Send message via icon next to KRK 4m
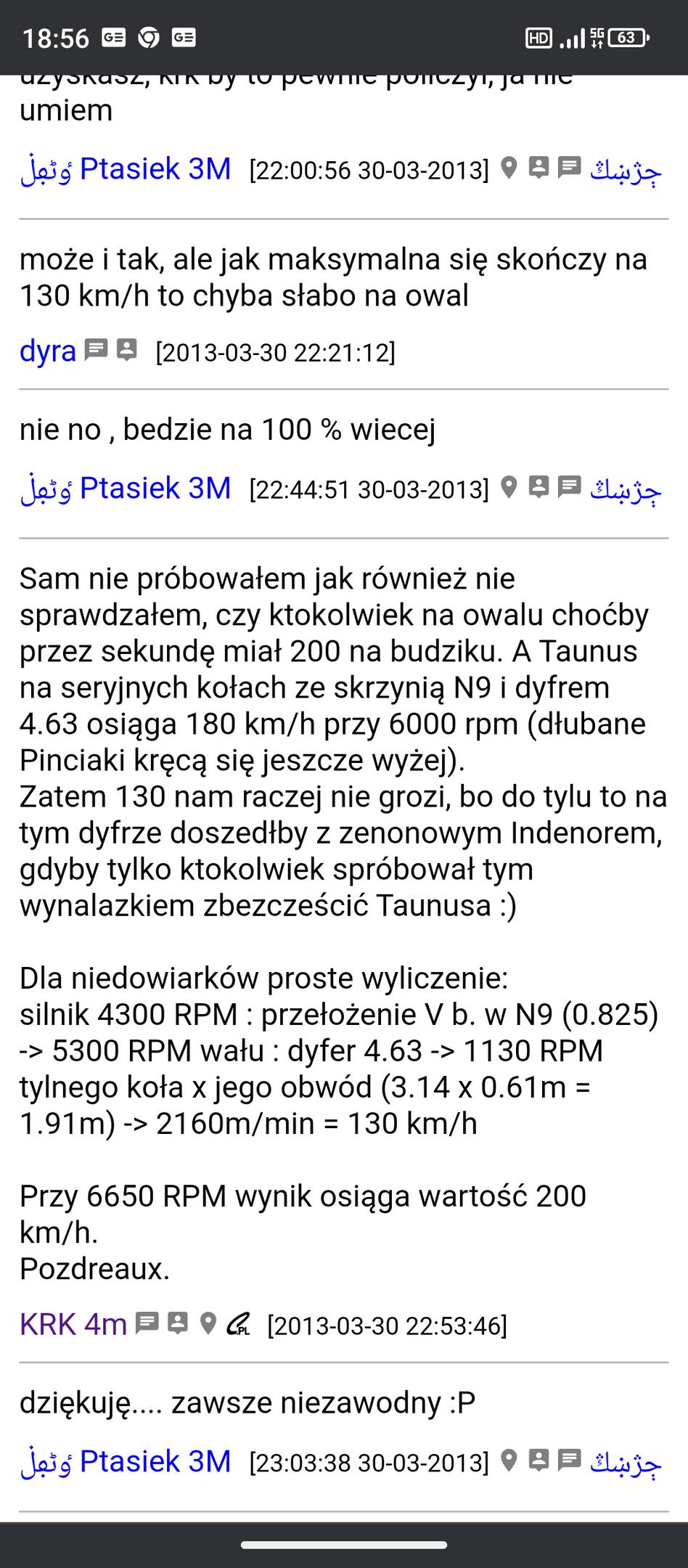 pyautogui.click(x=147, y=1323)
